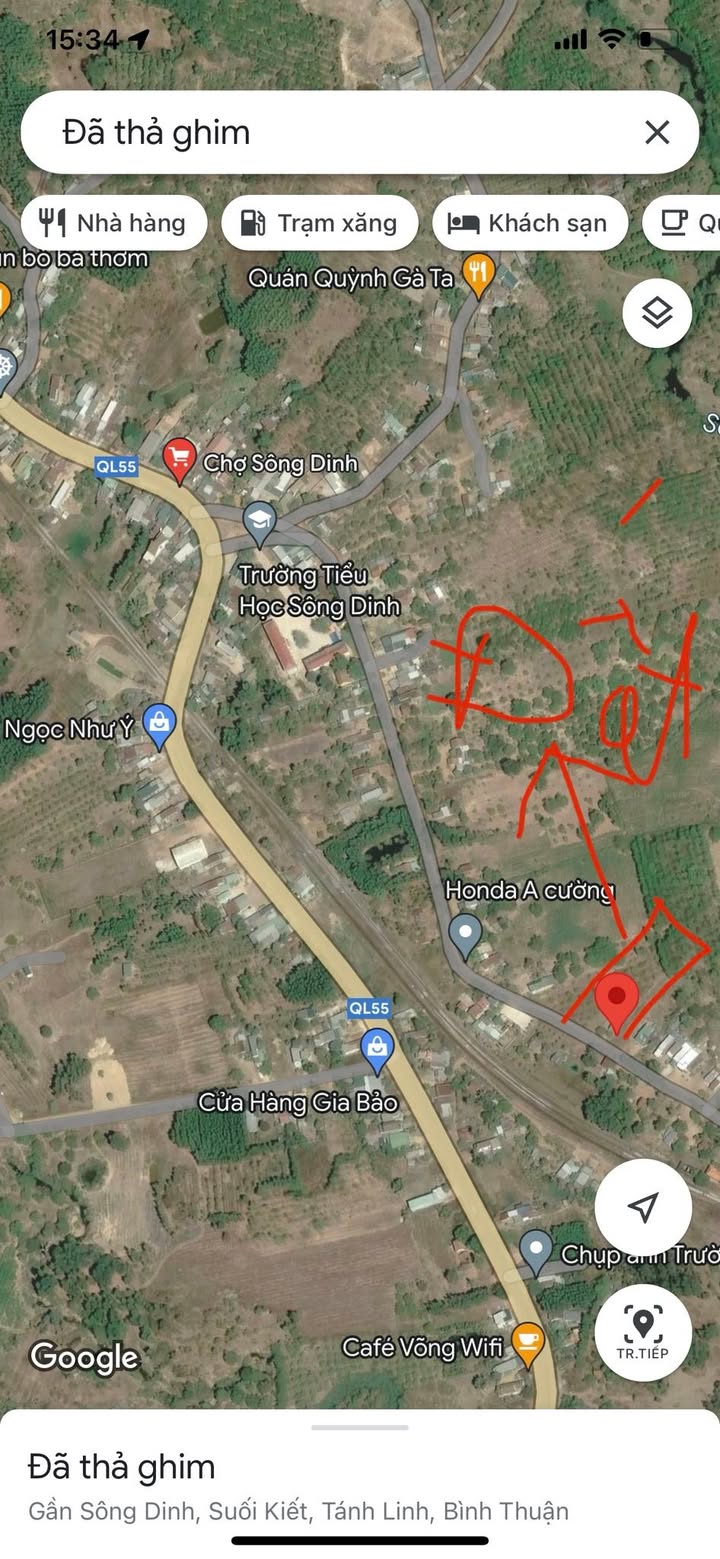Tap the red dropped pin
Screen dimensions: 720x1559
coord(617,1002)
